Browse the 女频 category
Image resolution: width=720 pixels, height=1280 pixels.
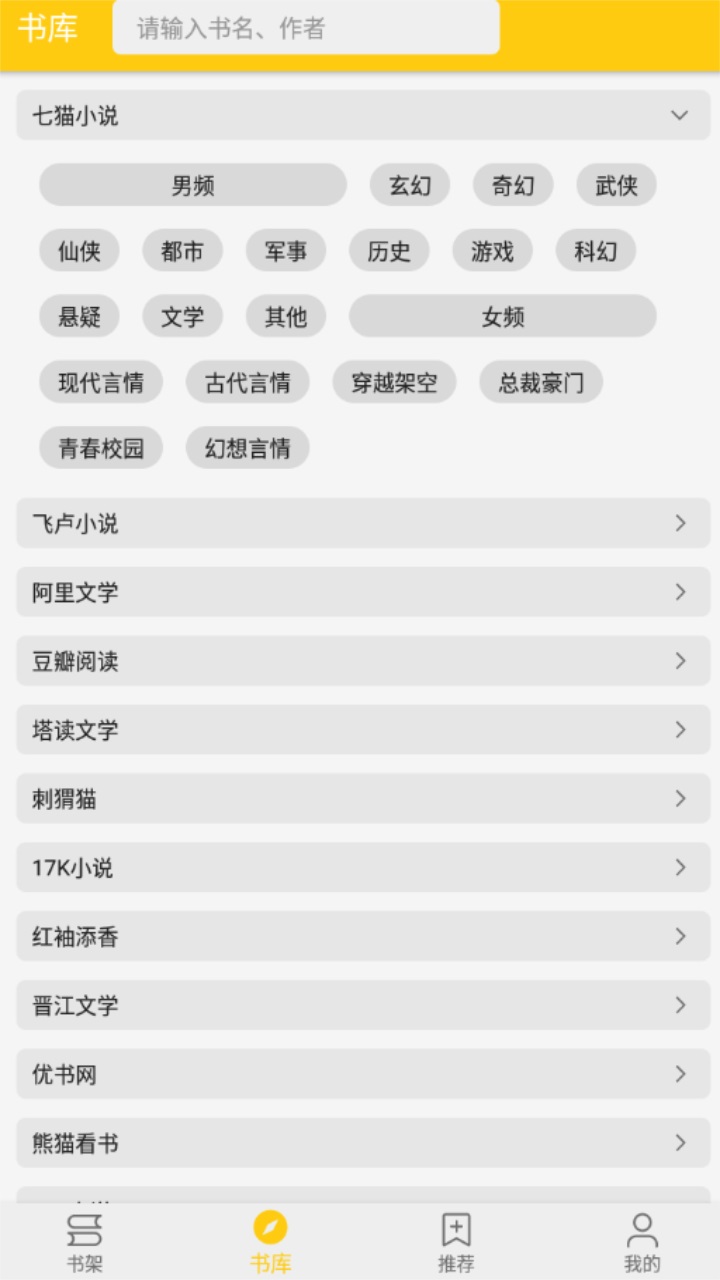500,316
